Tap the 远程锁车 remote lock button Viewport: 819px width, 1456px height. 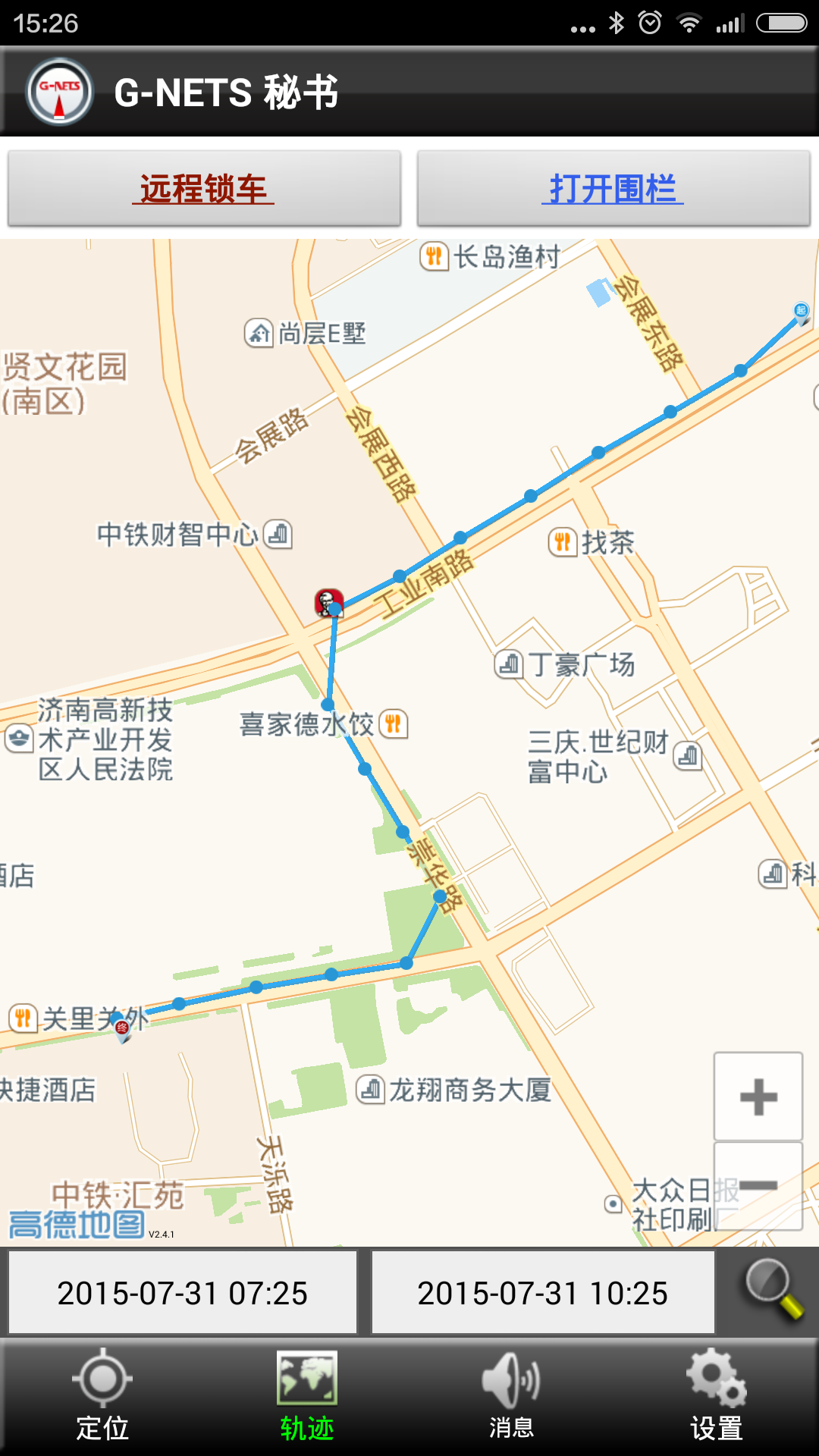pyautogui.click(x=204, y=189)
